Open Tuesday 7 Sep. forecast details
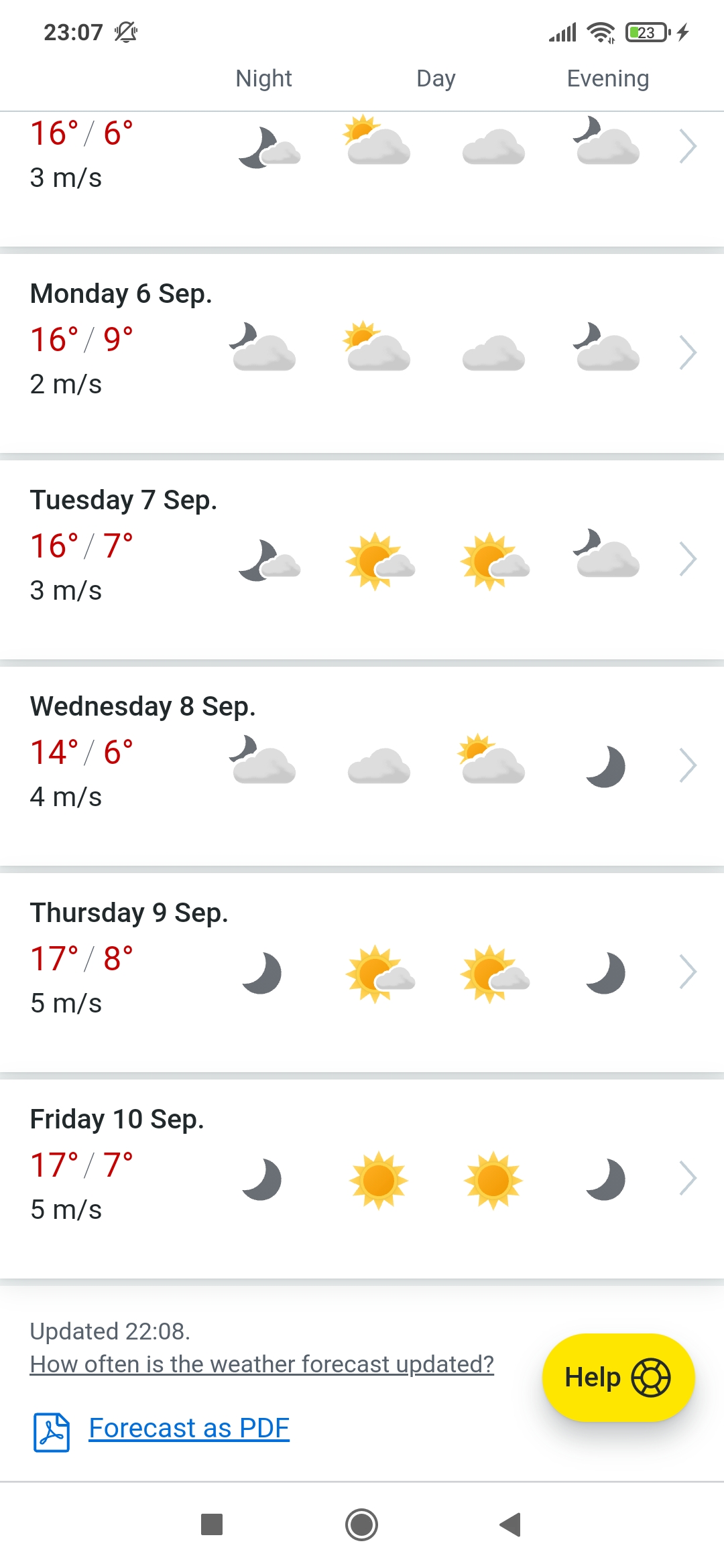The image size is (724, 1568). 688,559
